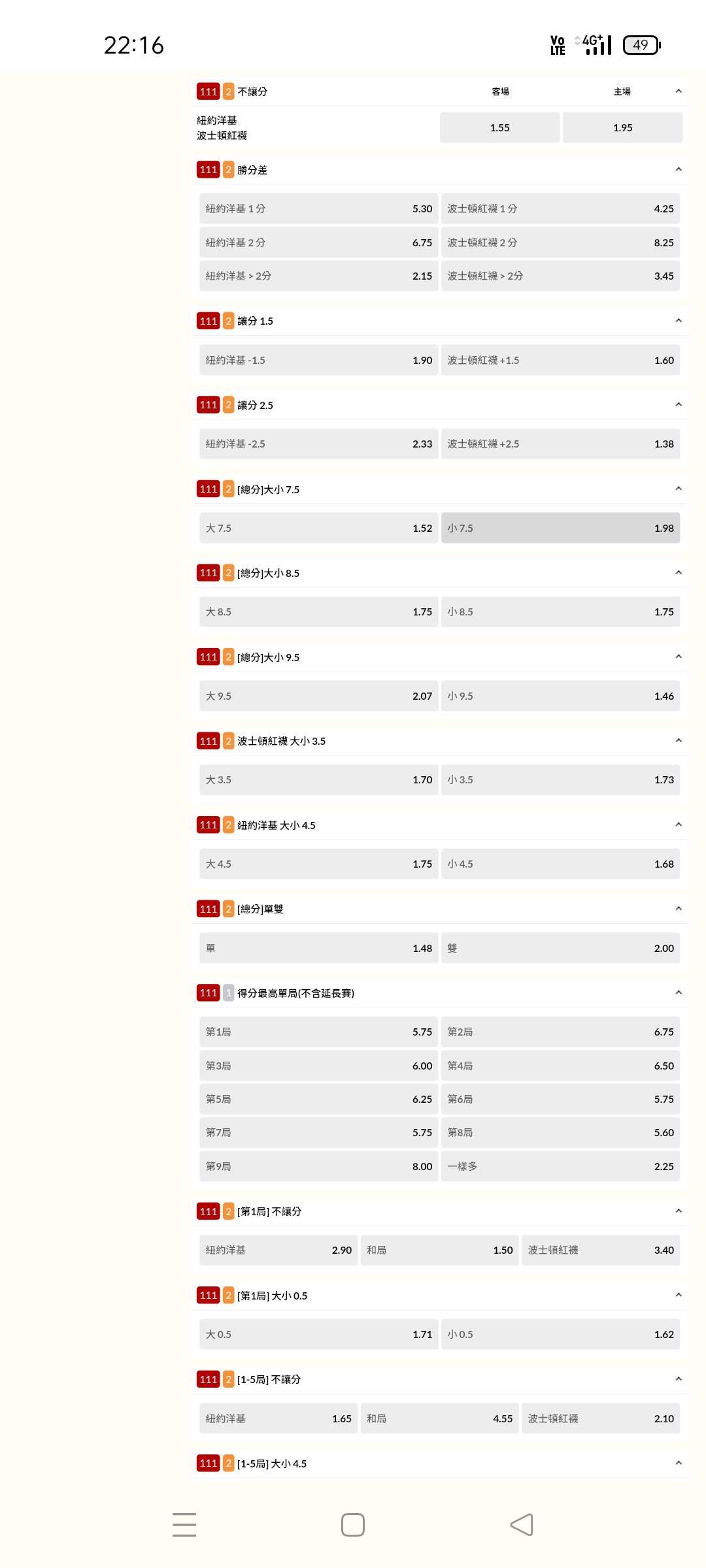Pick 波士頓紅襪 > 2分 at 3.45
This screenshot has width=706, height=1568.
coord(560,276)
